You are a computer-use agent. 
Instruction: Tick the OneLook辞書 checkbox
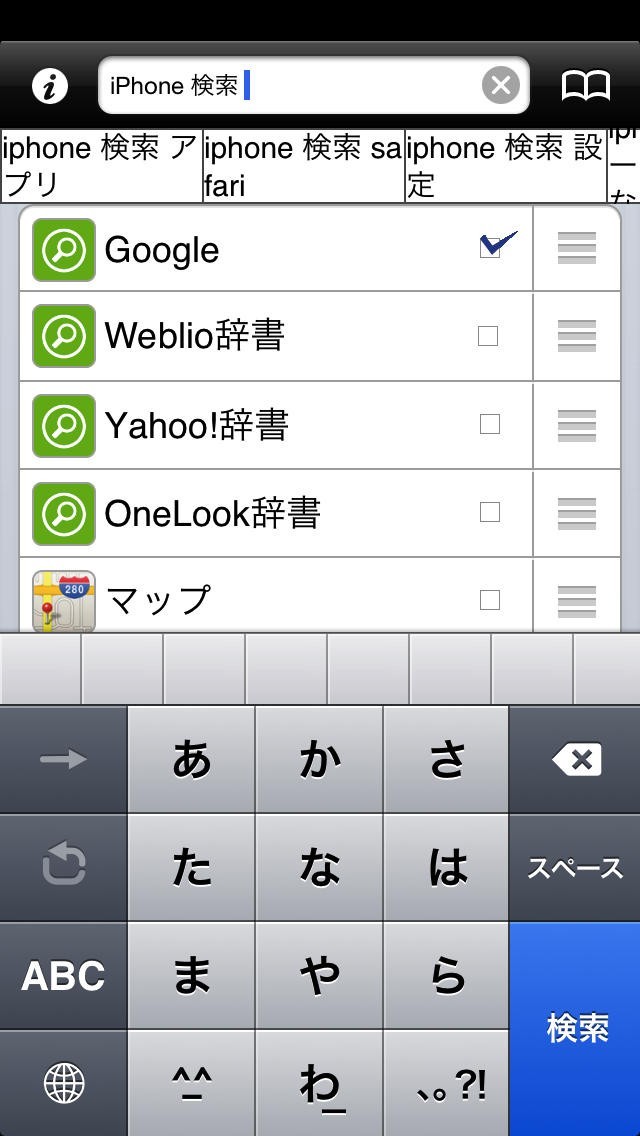pyautogui.click(x=489, y=512)
